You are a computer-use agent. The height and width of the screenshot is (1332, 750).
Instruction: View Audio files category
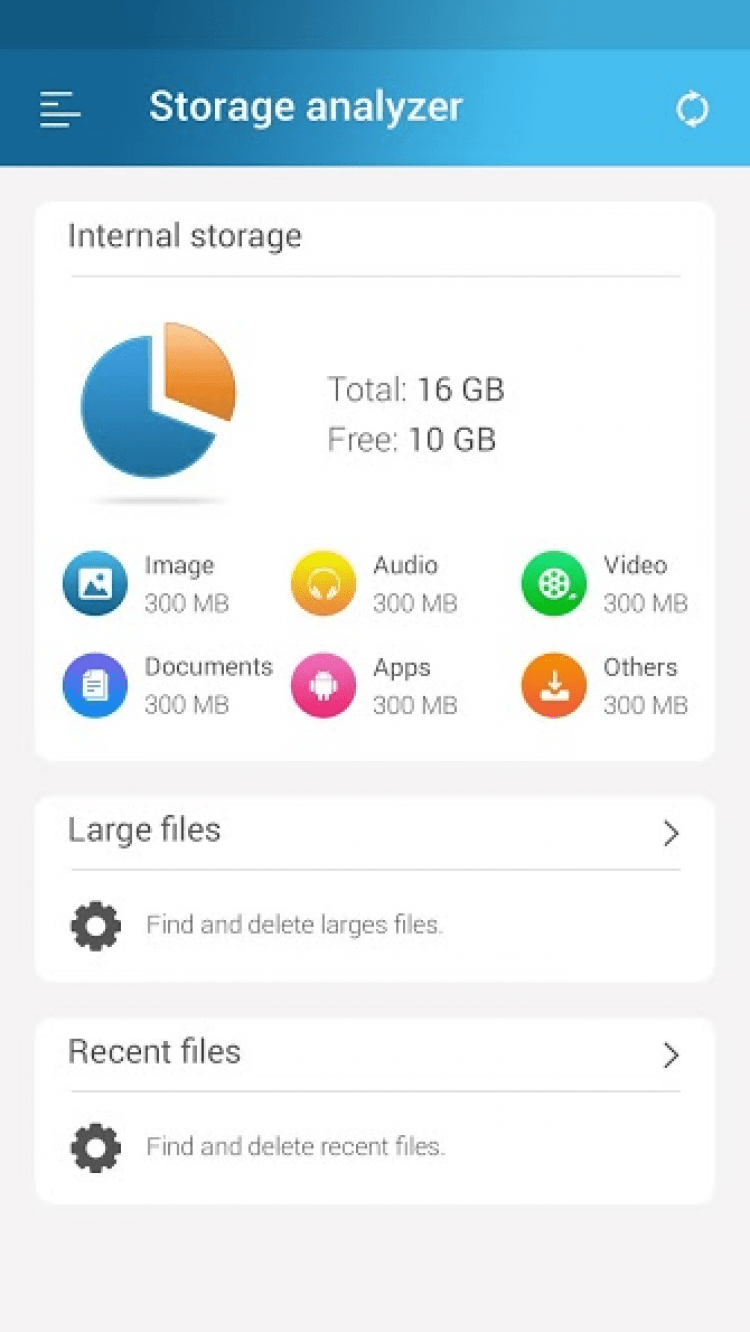coord(323,584)
